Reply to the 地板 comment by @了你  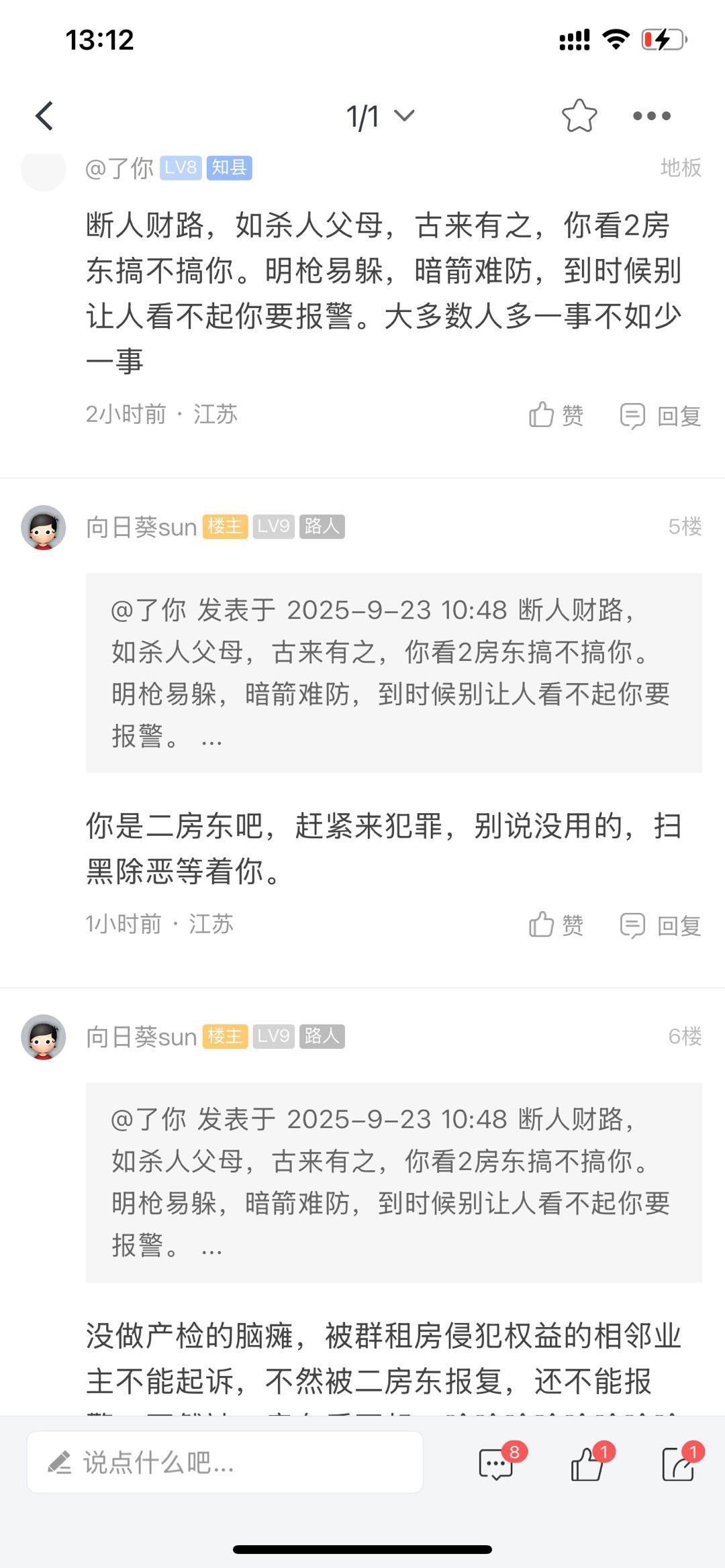(661, 415)
